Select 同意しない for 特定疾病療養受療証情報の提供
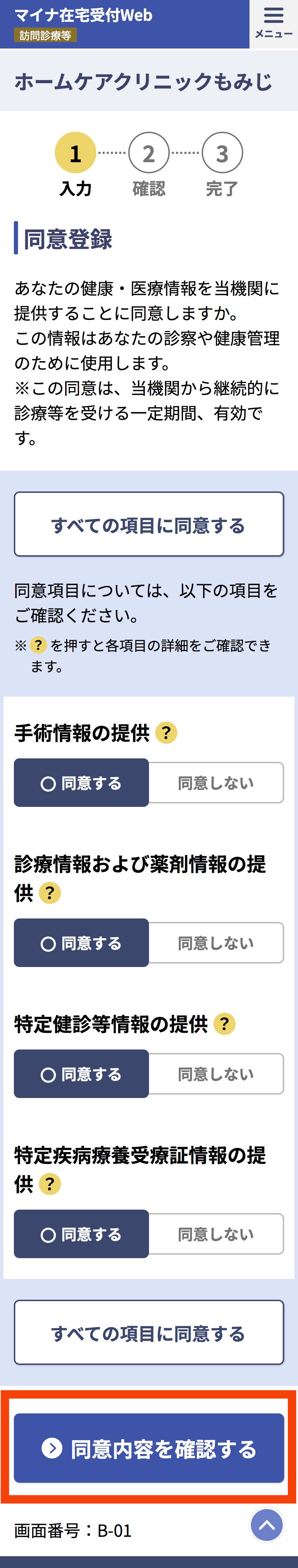 216,1234
